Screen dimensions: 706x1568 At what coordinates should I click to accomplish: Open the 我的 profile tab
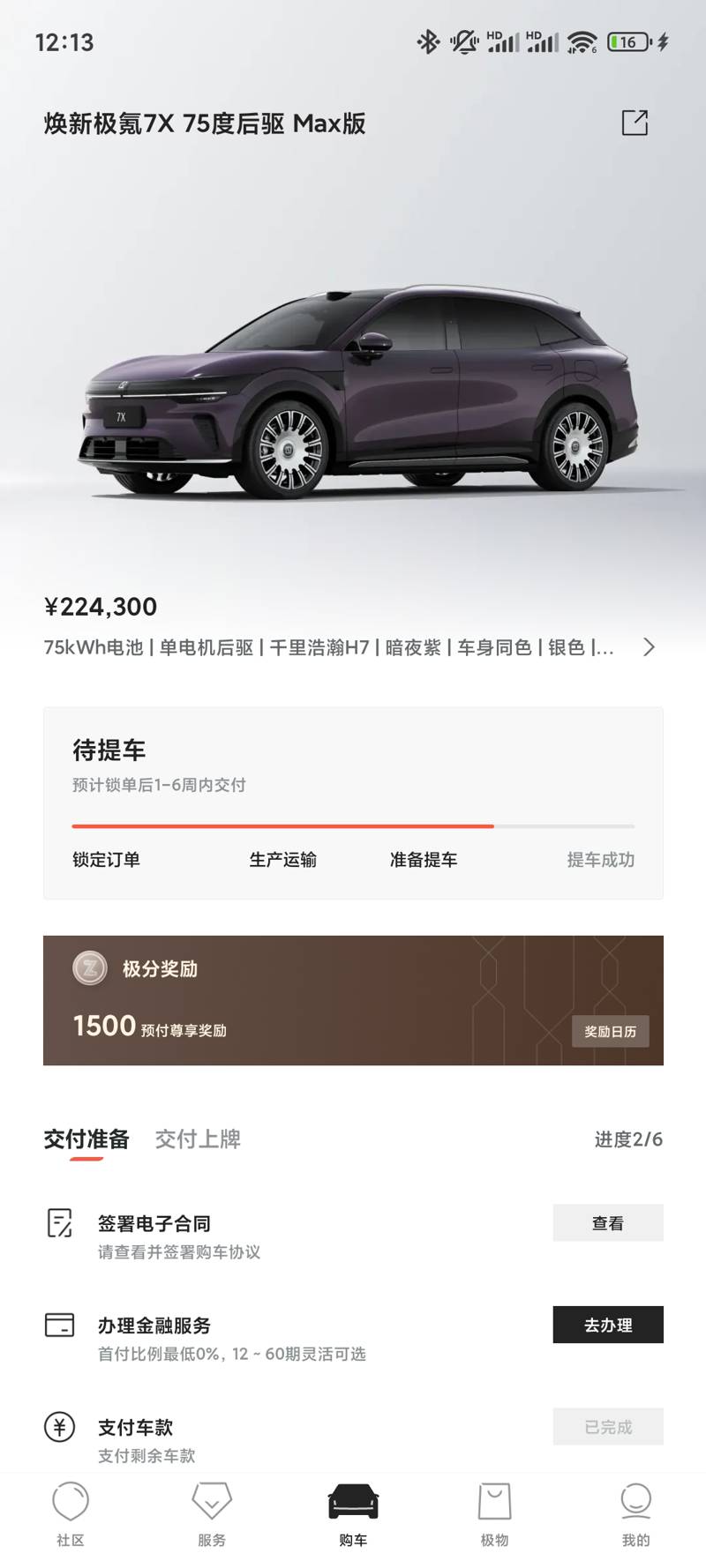[635, 1513]
